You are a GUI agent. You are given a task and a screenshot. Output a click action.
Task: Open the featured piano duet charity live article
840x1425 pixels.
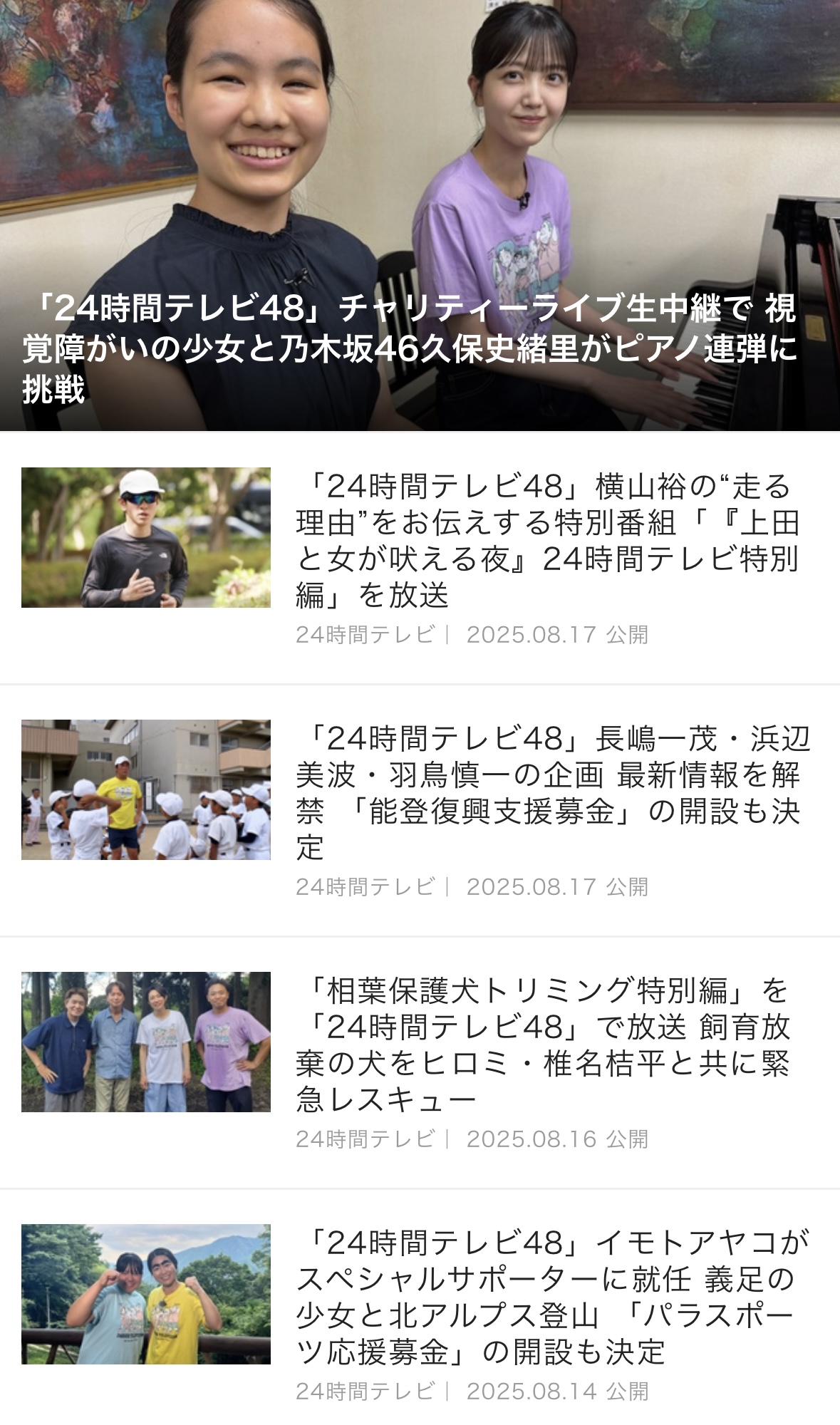(420, 215)
